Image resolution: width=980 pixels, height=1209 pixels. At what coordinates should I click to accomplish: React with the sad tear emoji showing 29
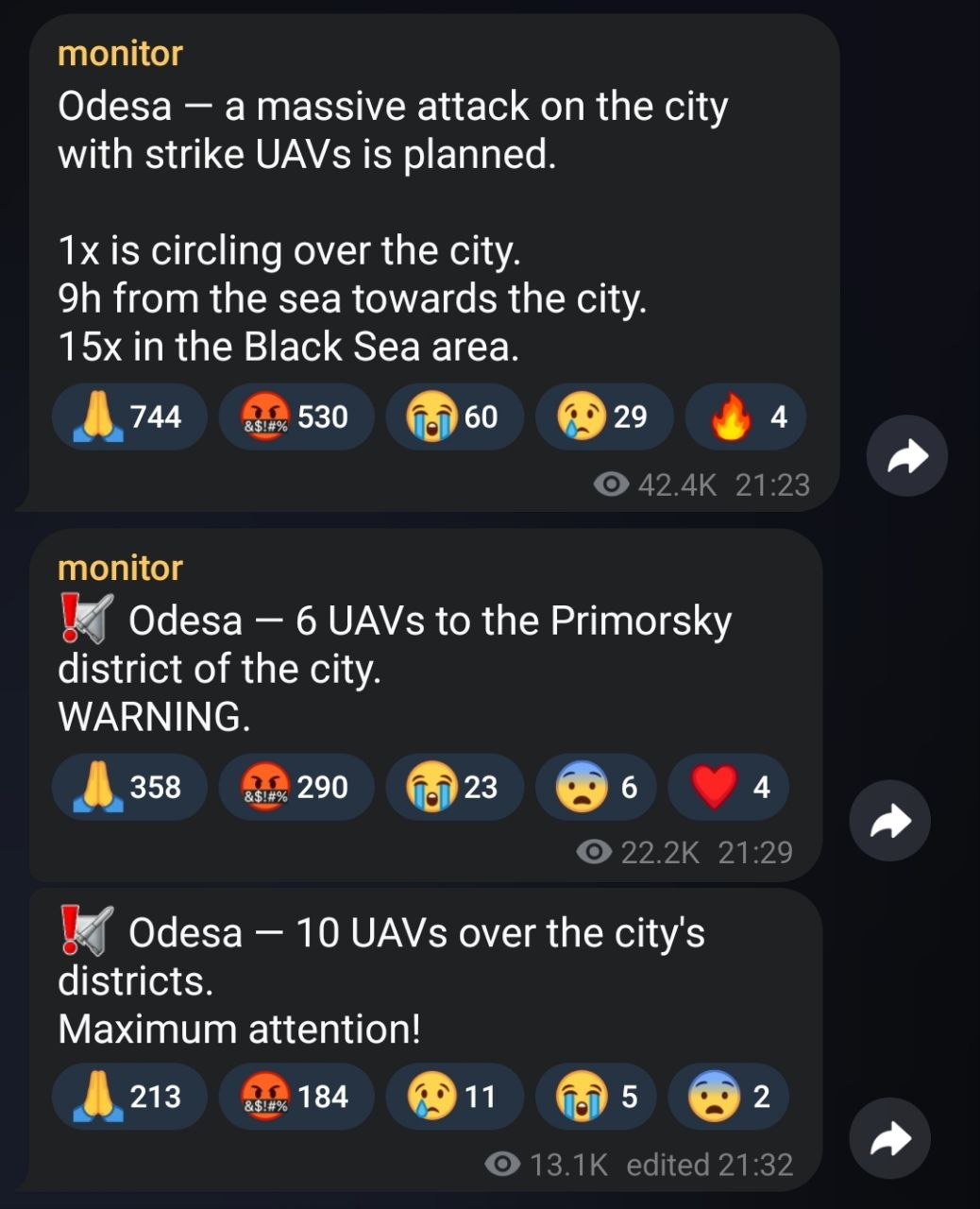pyautogui.click(x=604, y=417)
